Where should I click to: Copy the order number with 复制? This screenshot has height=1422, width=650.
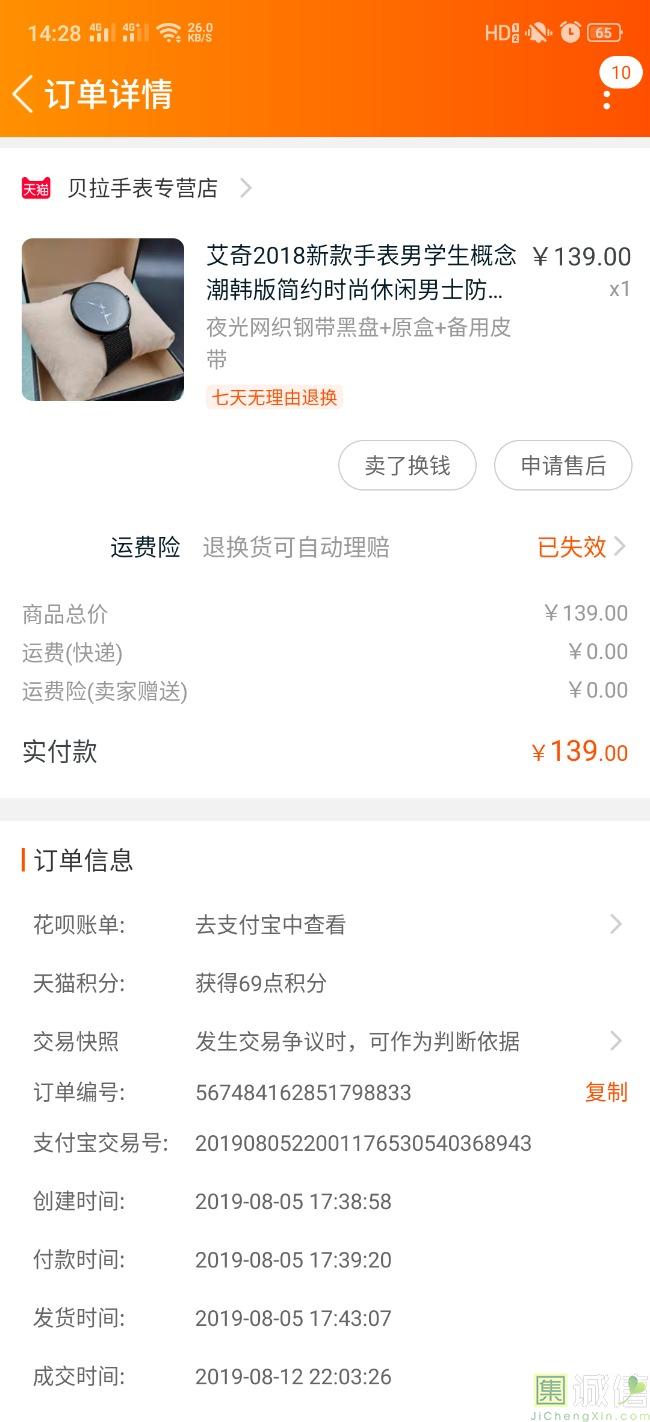(606, 1092)
